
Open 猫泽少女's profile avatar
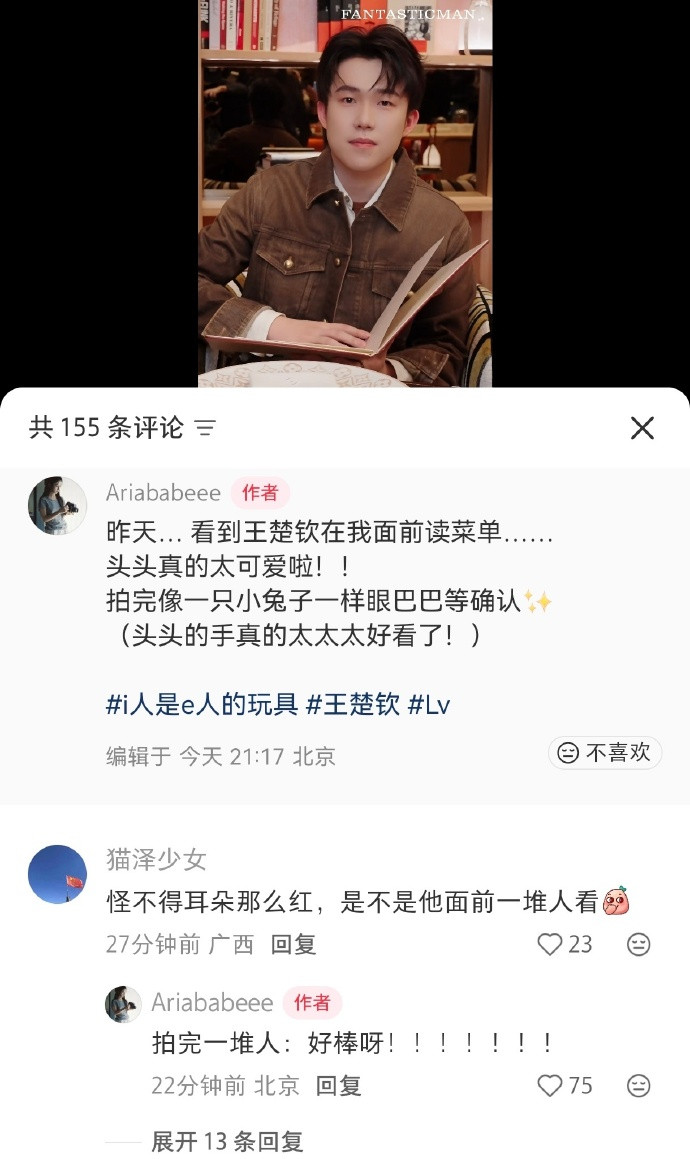tap(57, 874)
